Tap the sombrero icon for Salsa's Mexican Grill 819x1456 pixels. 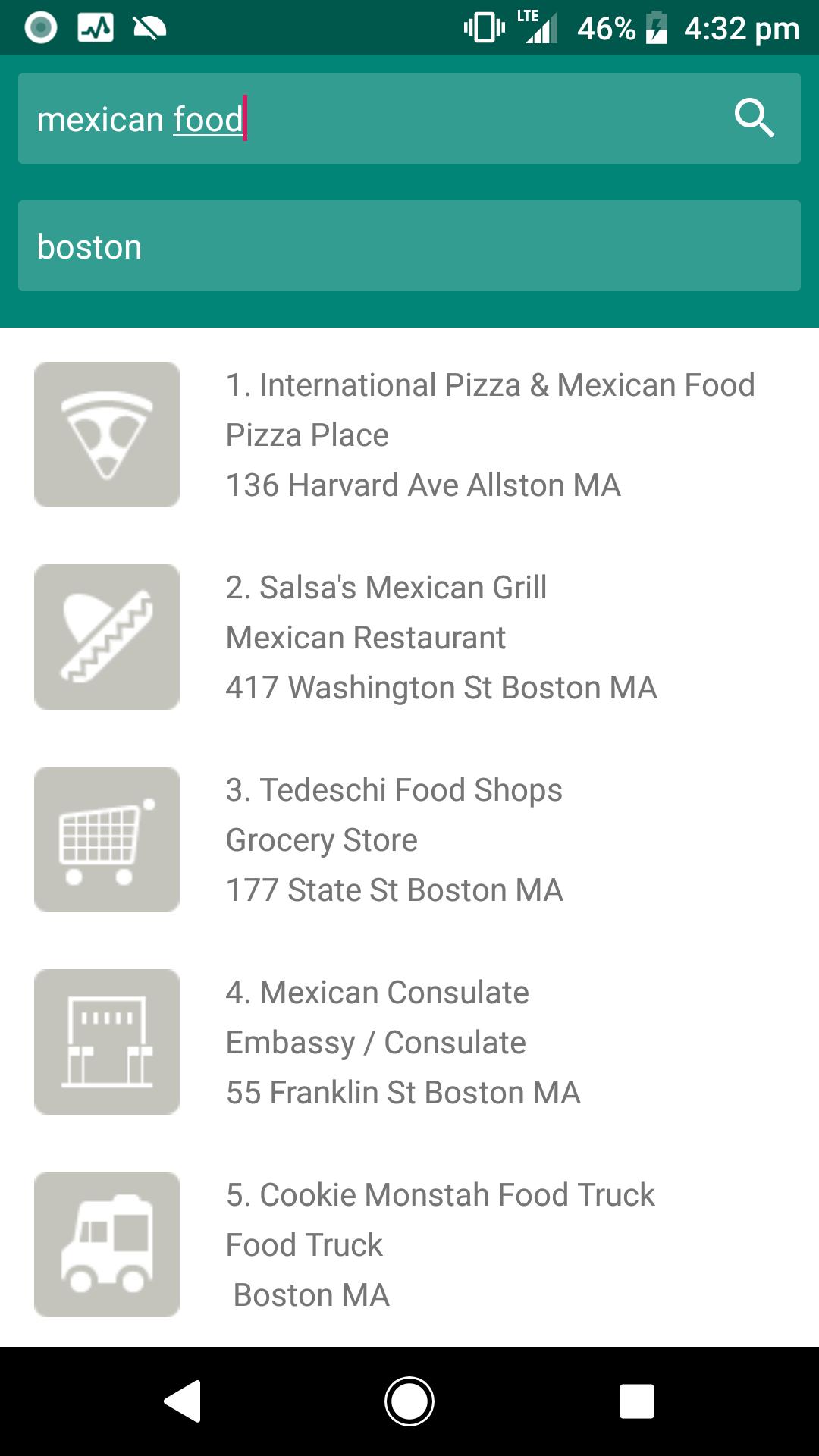pyautogui.click(x=106, y=636)
